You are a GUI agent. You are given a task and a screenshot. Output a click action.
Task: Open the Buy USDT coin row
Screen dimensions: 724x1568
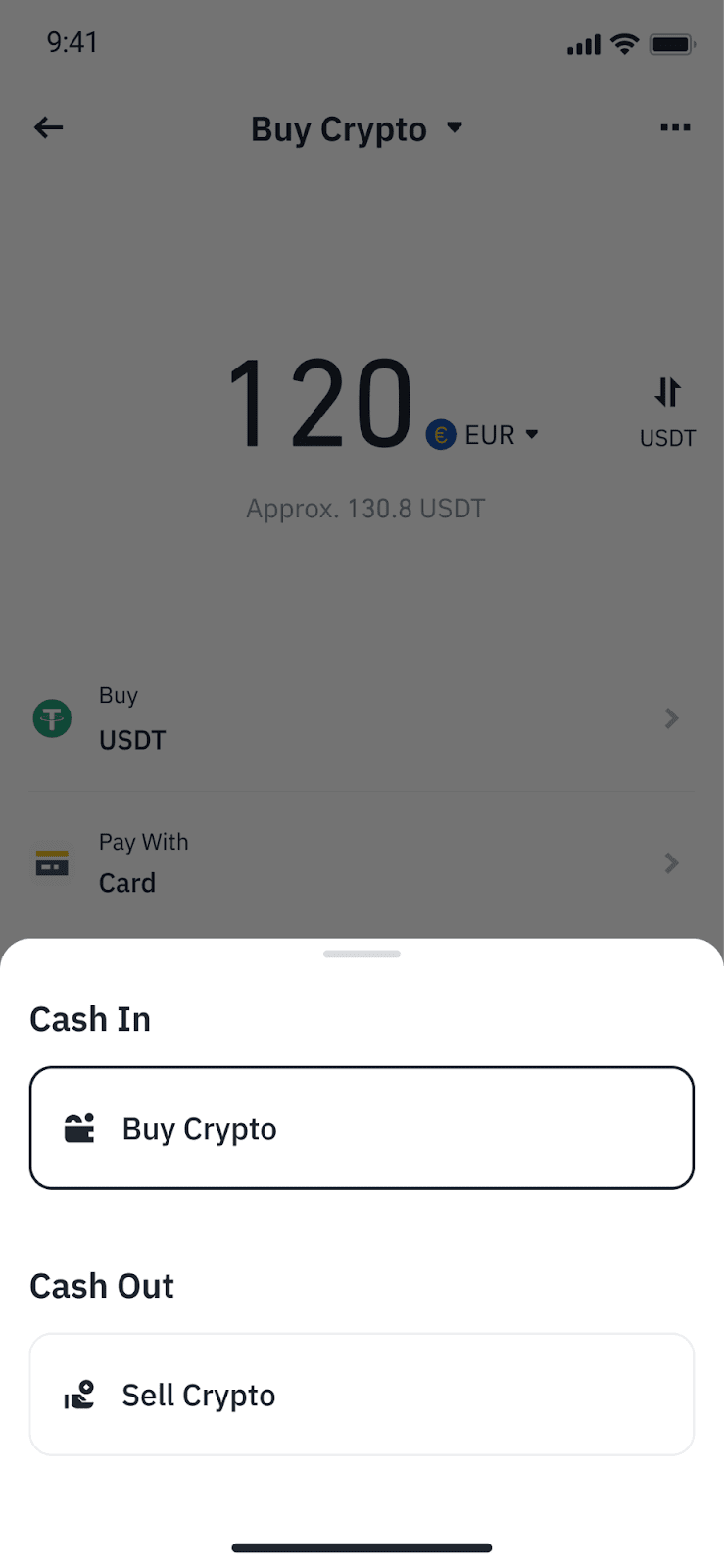(362, 718)
